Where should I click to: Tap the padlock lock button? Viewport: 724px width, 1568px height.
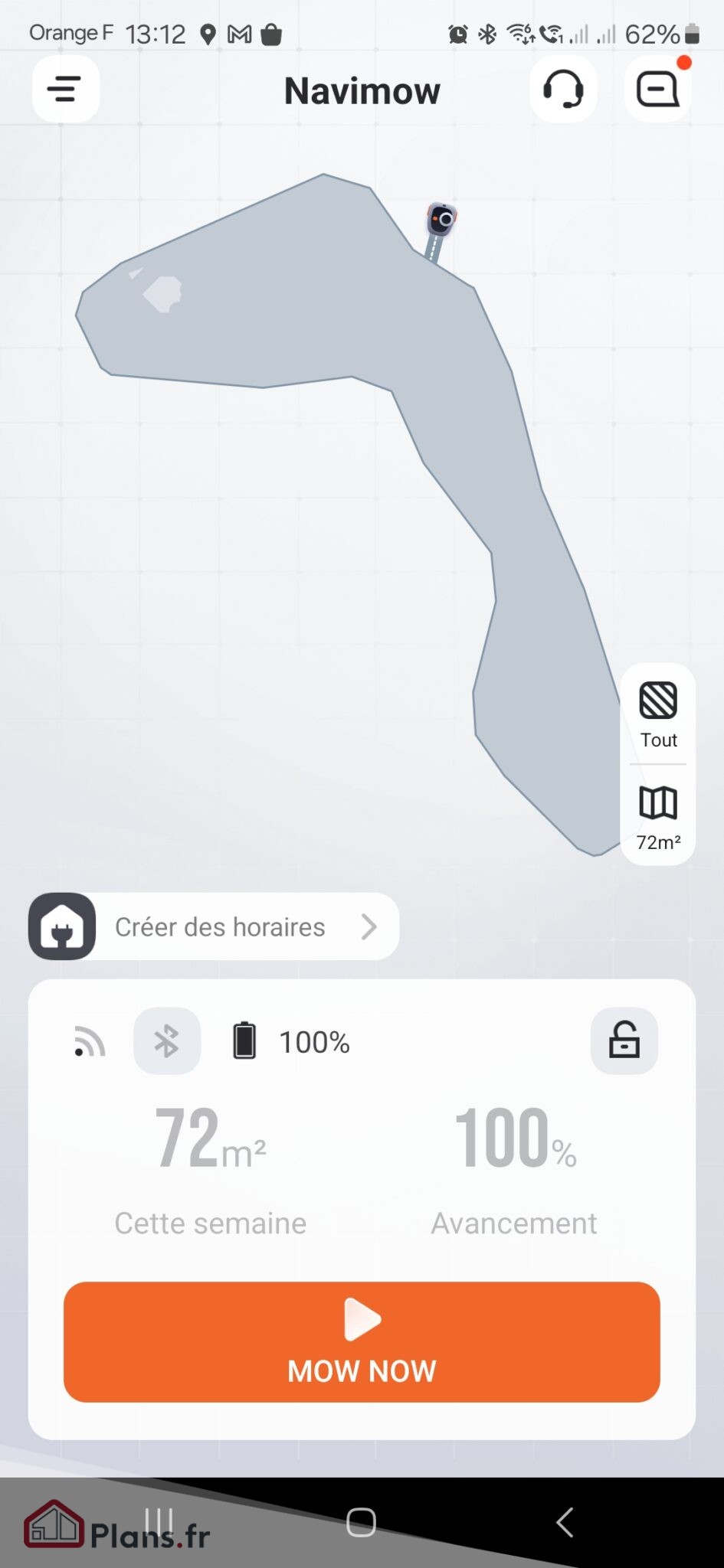tap(624, 1040)
